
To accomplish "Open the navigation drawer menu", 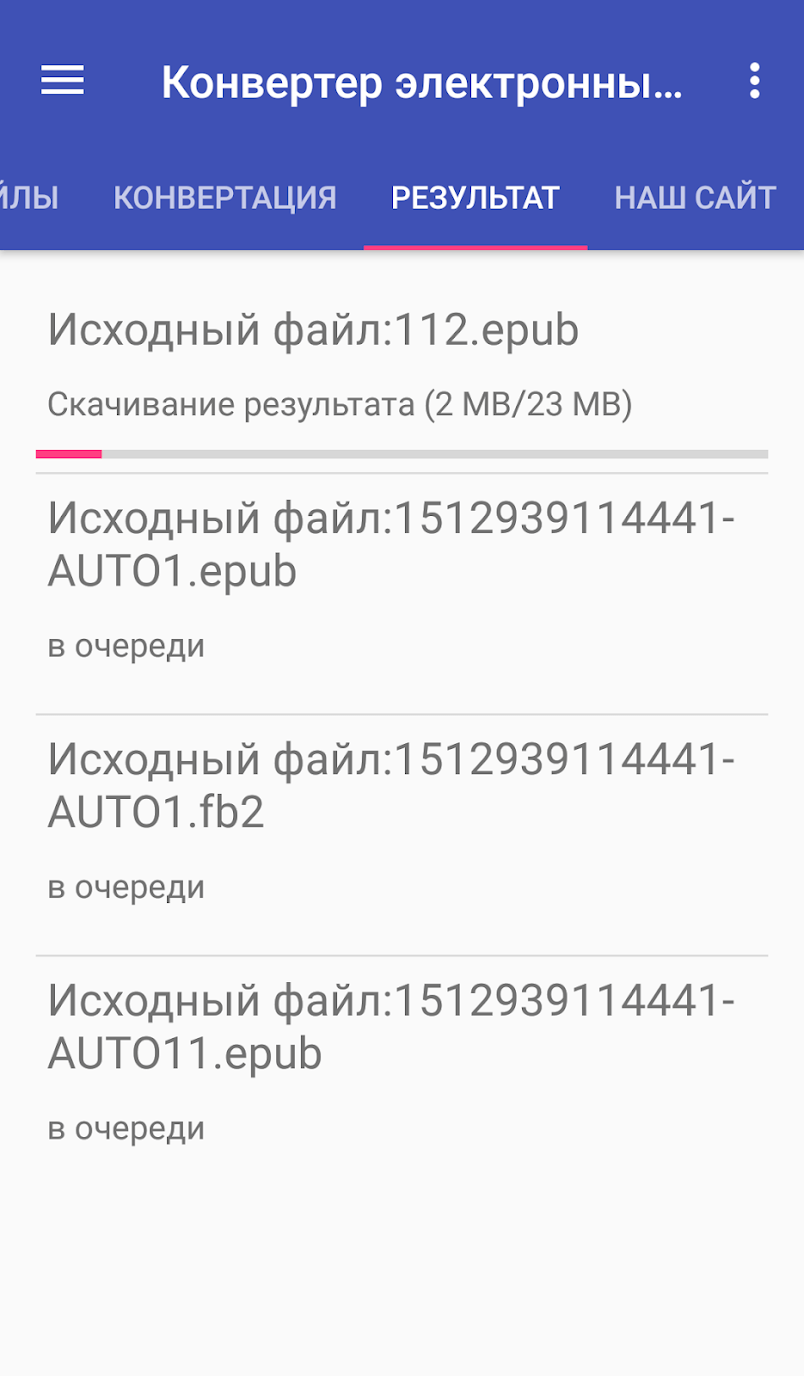I will [62, 81].
